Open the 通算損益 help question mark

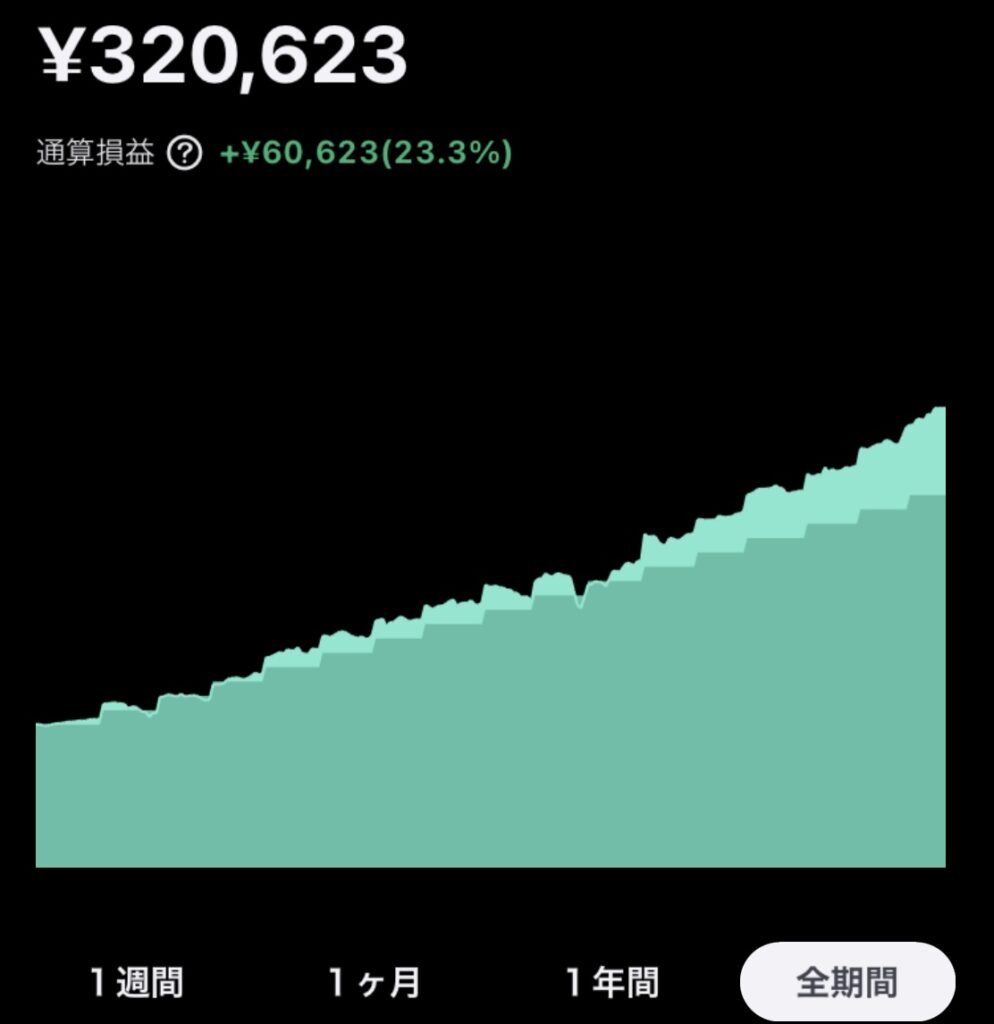(184, 154)
